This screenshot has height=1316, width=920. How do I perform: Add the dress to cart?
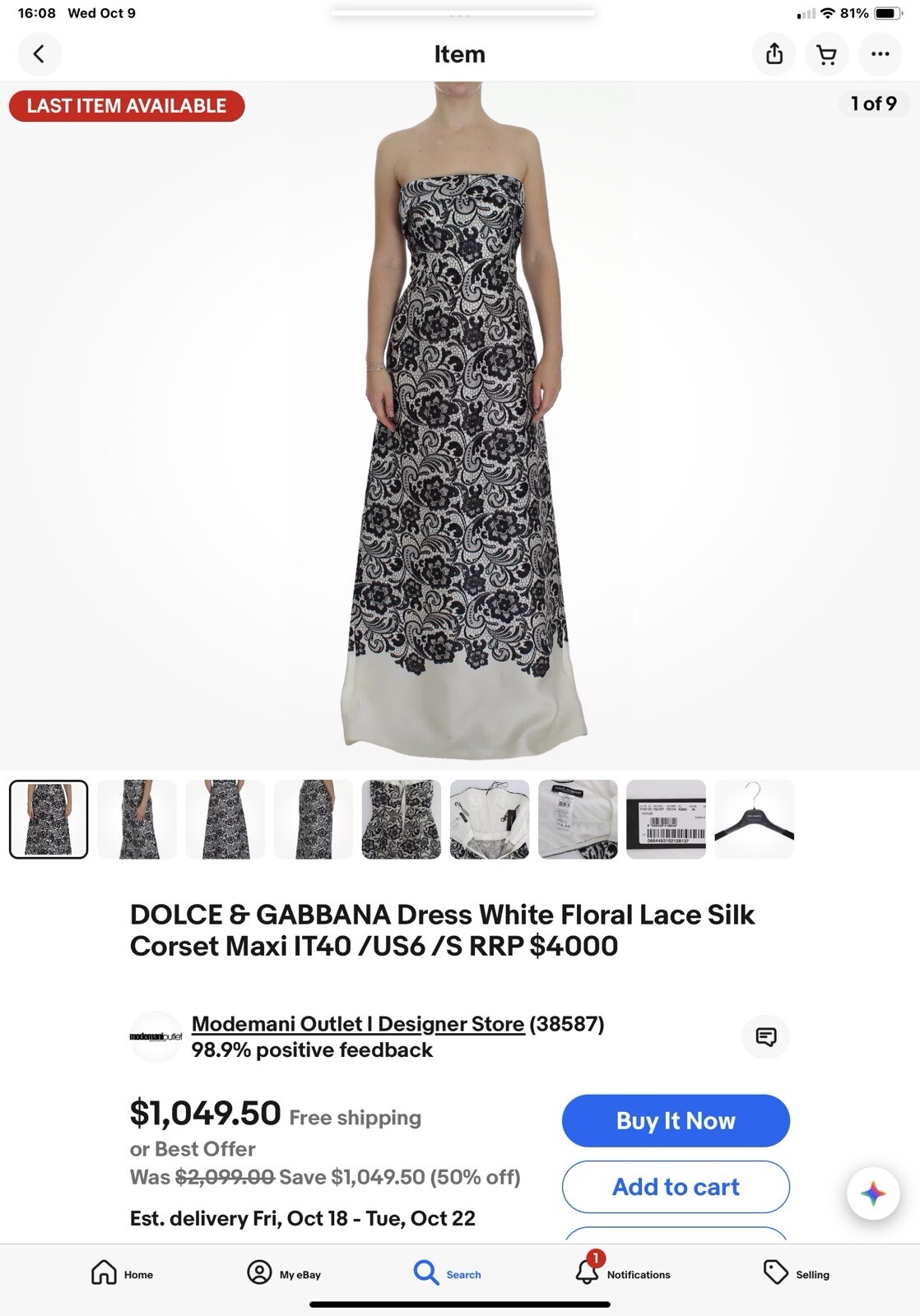676,1187
